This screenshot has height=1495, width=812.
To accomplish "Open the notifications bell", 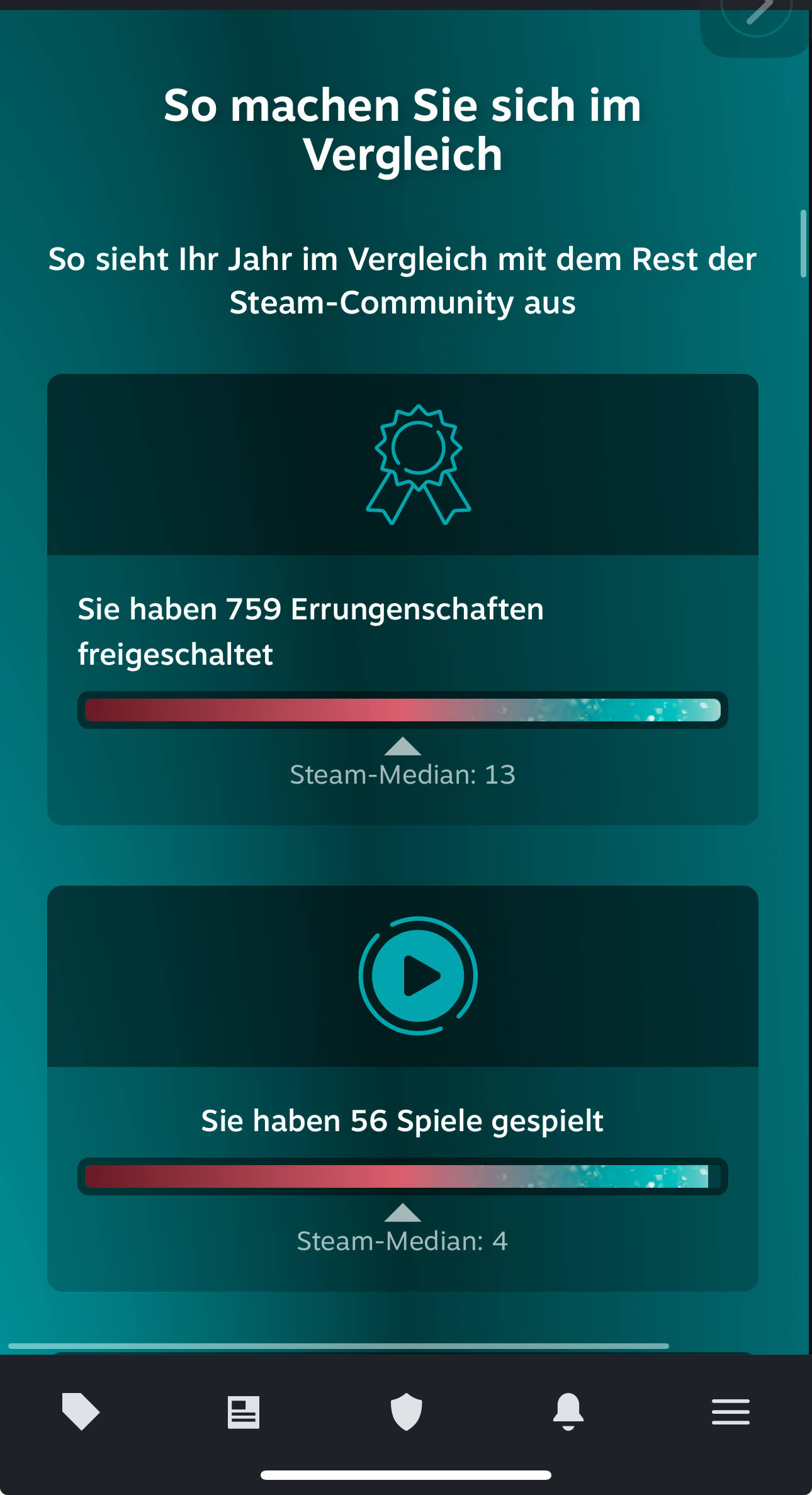I will click(568, 1411).
